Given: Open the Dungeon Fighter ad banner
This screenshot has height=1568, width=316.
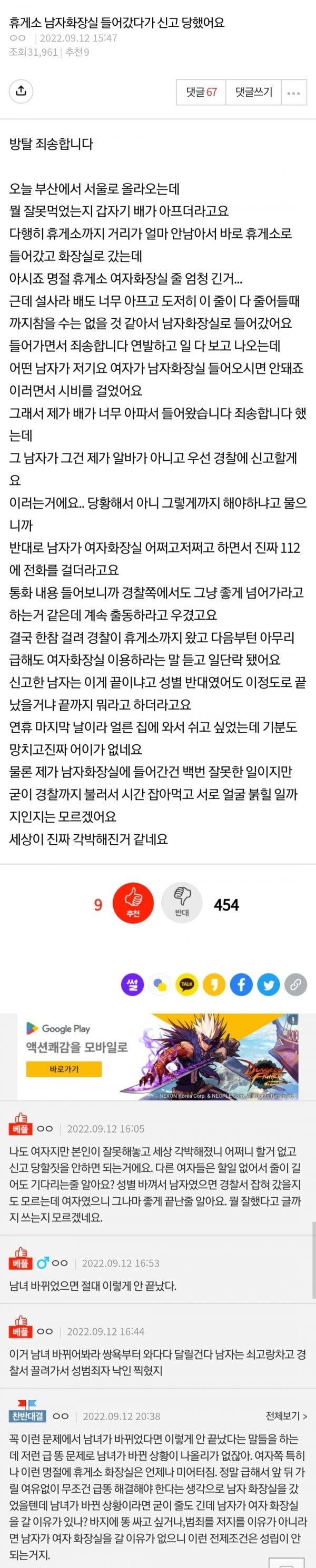Looking at the screenshot, I should [x=220, y=1056].
